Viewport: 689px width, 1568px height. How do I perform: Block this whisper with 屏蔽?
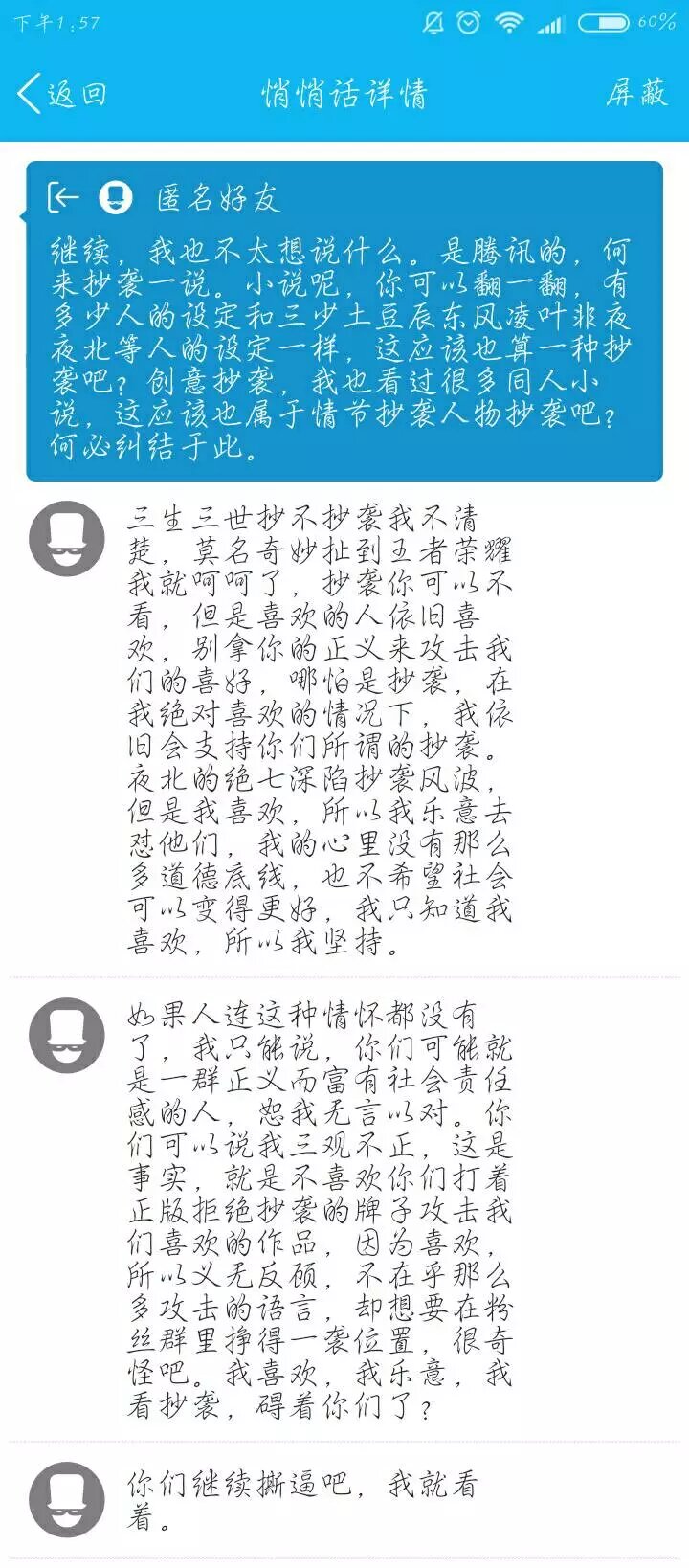coord(635,94)
